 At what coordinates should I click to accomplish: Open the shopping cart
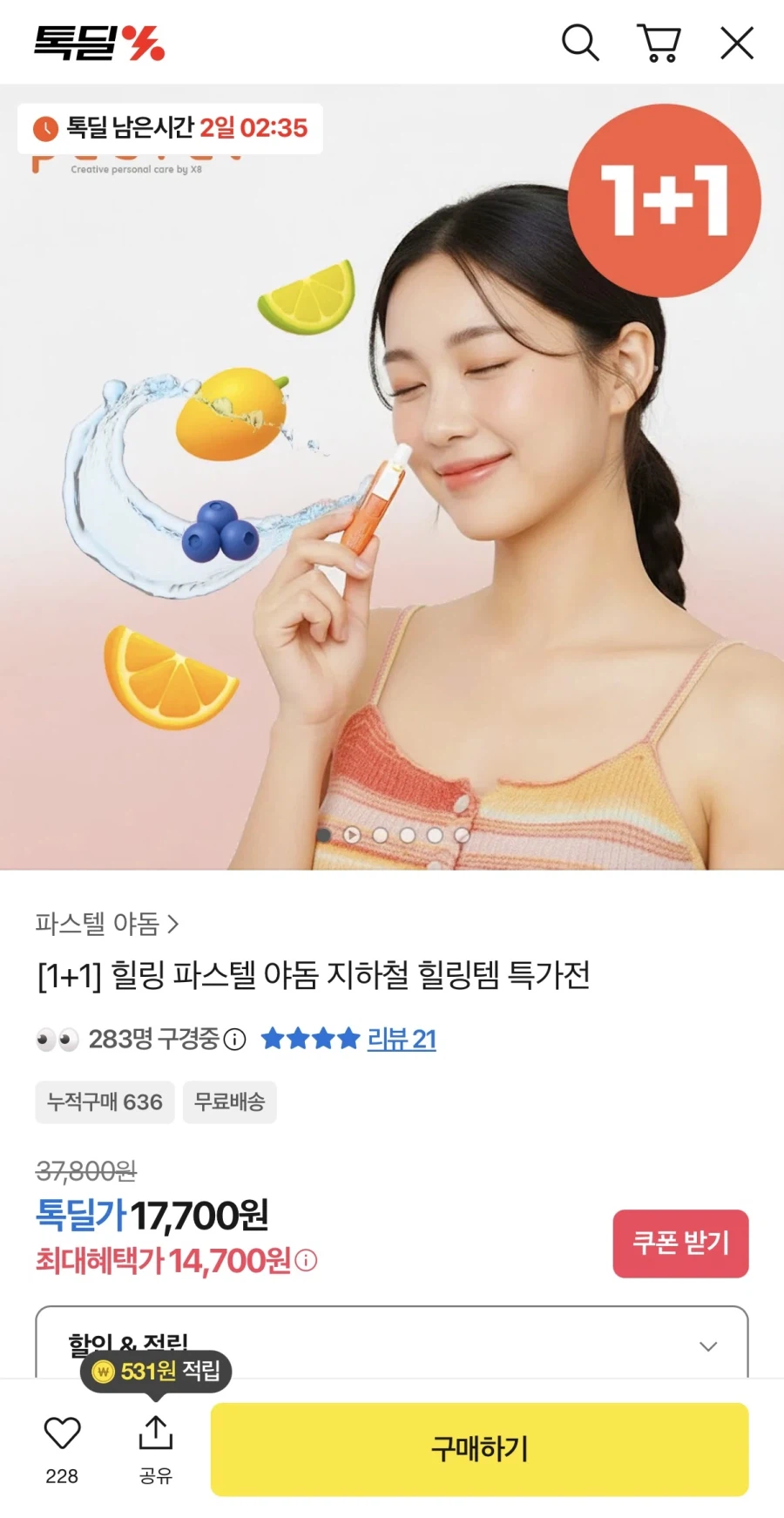coord(659,43)
